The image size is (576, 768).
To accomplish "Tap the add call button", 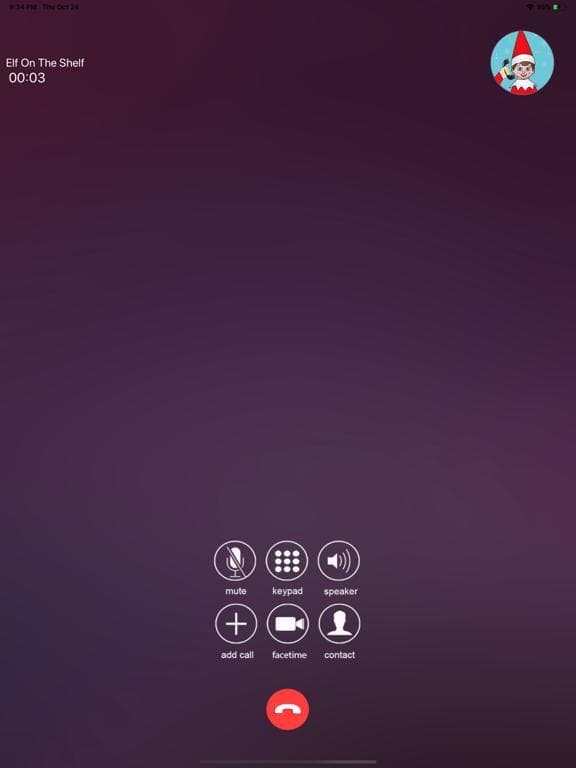I will pyautogui.click(x=236, y=624).
